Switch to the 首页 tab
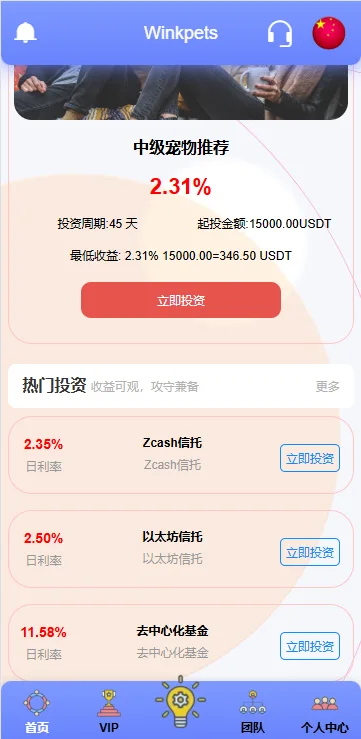Viewport: 361px width, 739px height. (37, 712)
